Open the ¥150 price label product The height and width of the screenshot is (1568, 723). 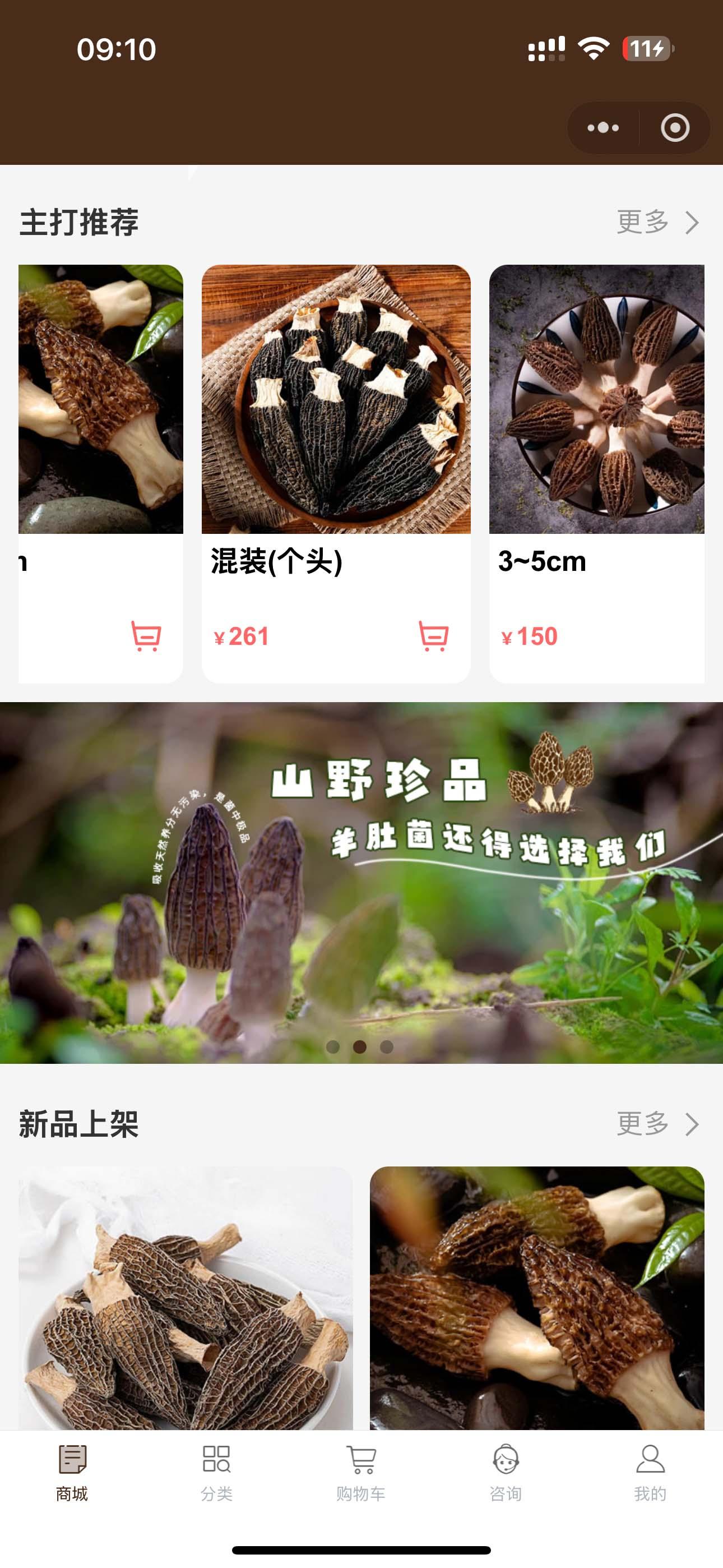529,635
